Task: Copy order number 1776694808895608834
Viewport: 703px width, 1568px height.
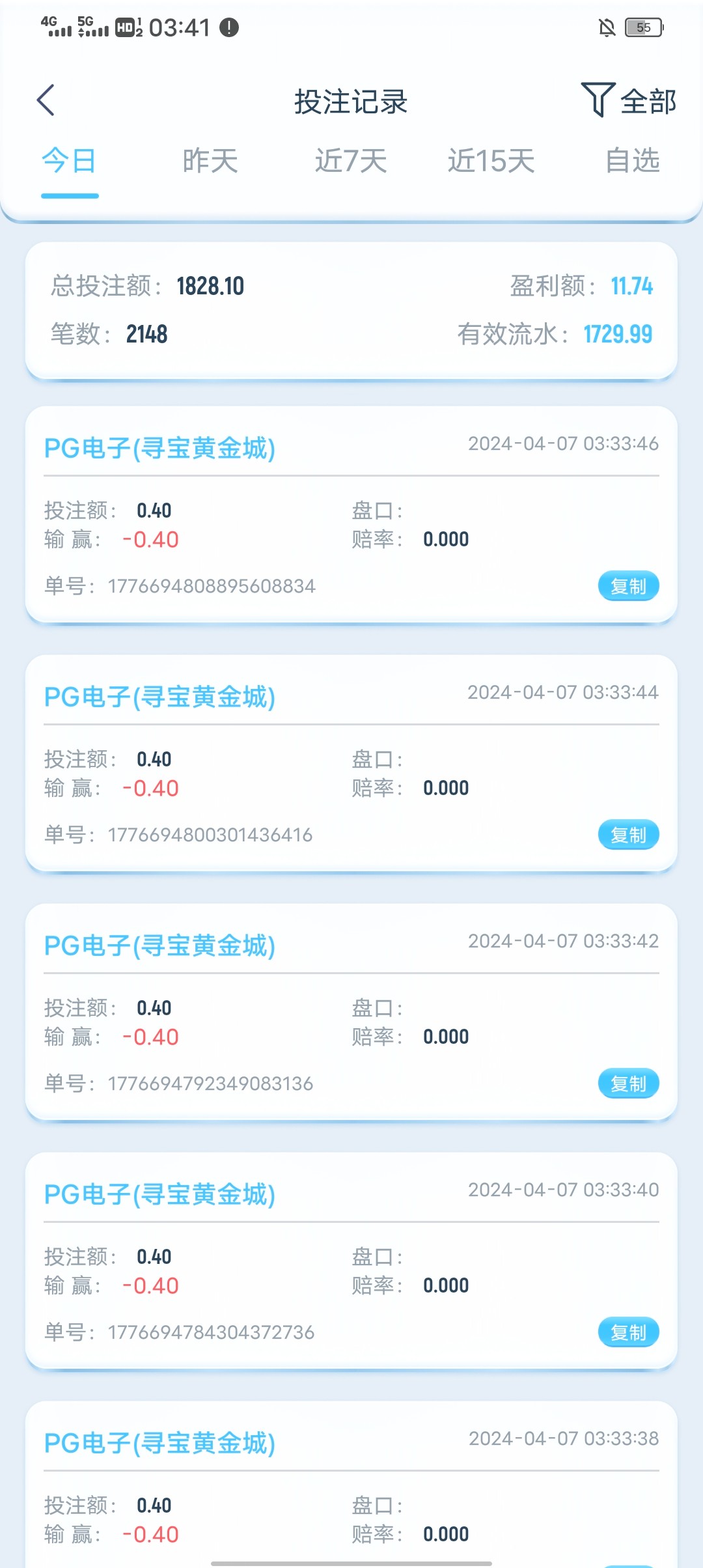Action: pyautogui.click(x=628, y=586)
